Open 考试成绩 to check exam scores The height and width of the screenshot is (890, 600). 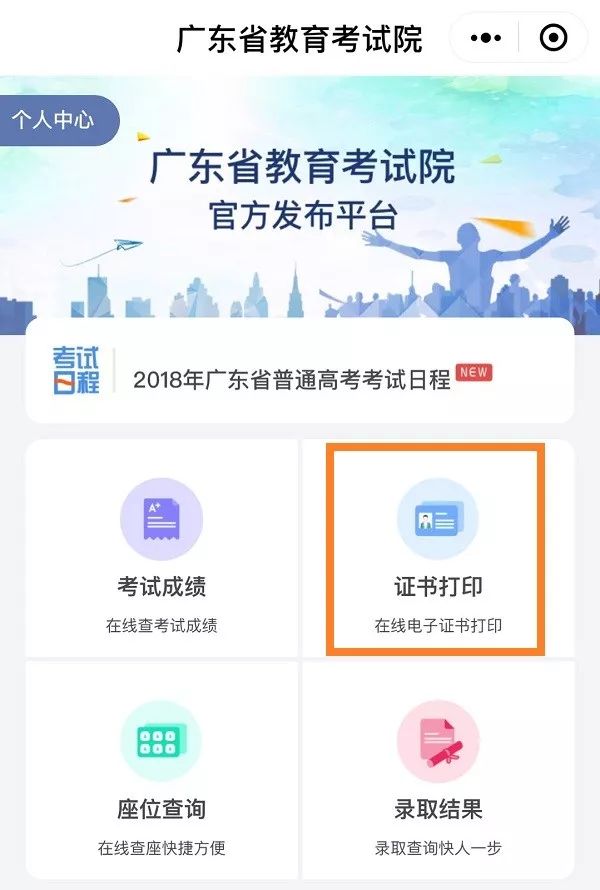coord(161,548)
